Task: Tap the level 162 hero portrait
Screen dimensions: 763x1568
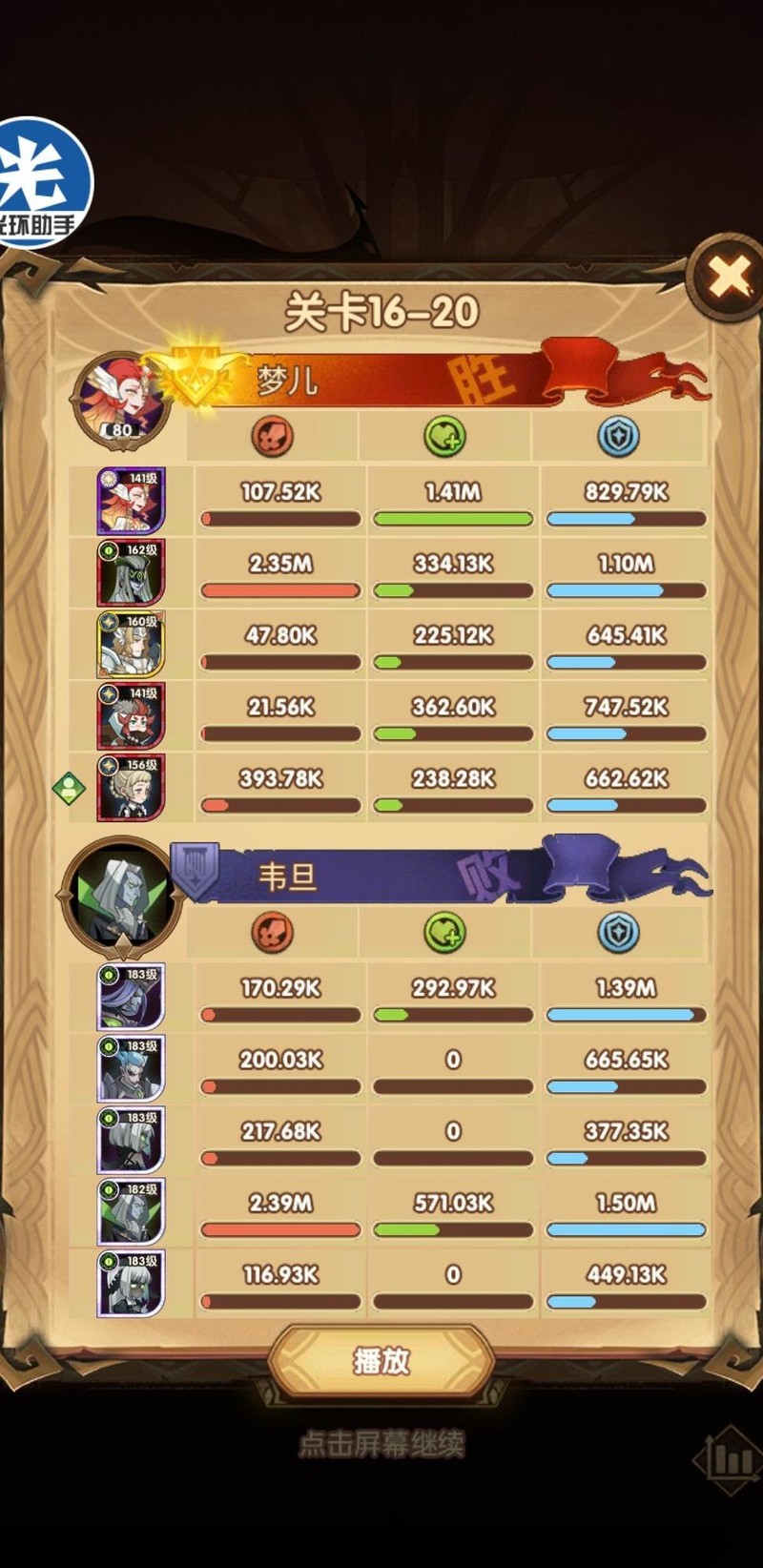Action: click(132, 572)
